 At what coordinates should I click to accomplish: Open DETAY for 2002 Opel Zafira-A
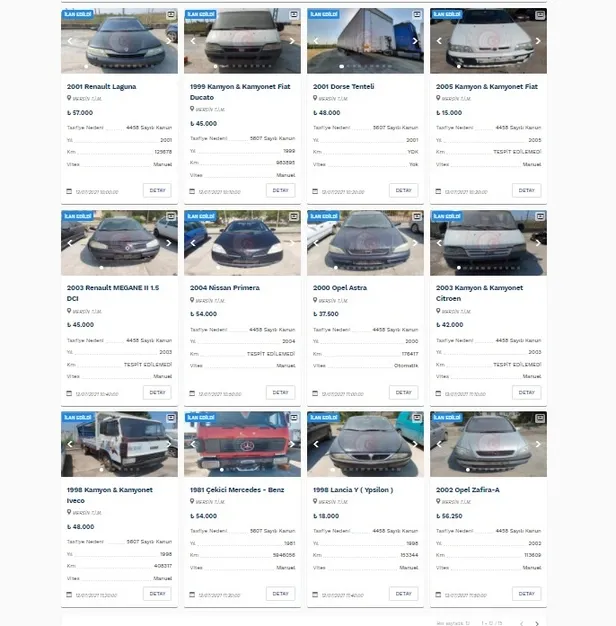point(526,593)
